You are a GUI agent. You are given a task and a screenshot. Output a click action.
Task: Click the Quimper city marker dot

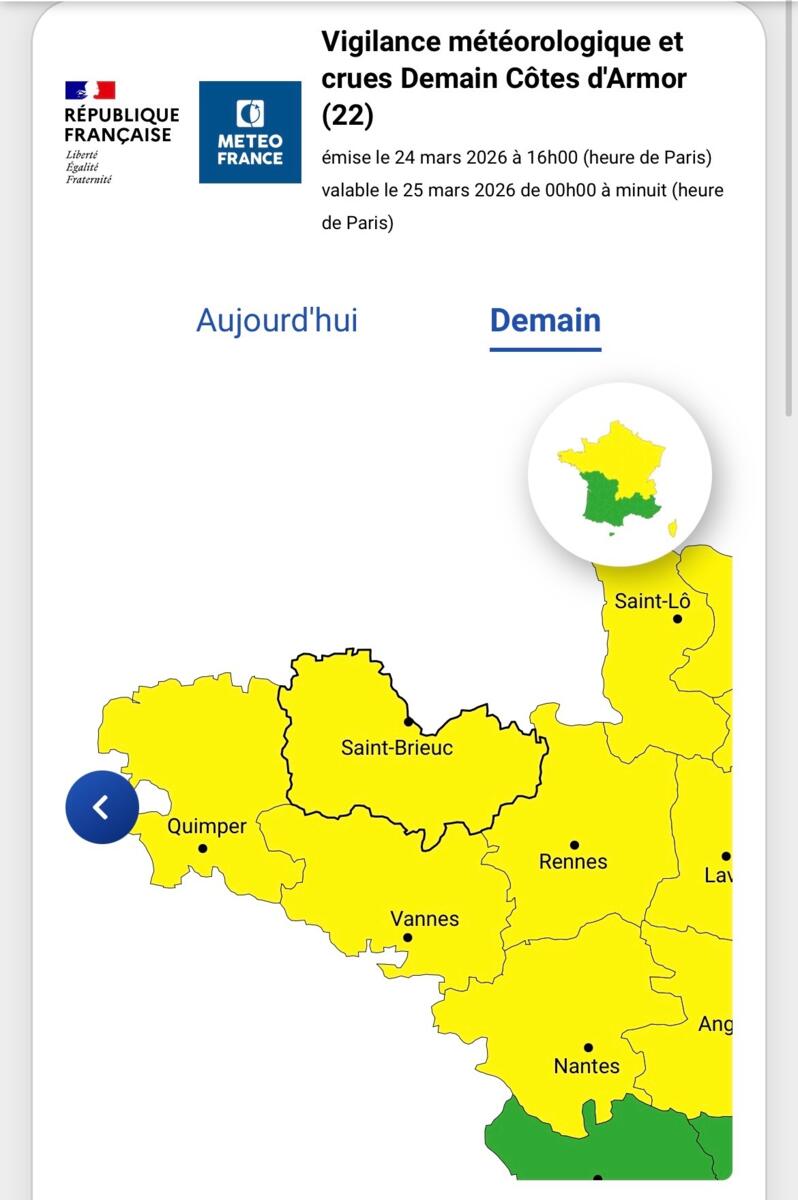(x=203, y=848)
